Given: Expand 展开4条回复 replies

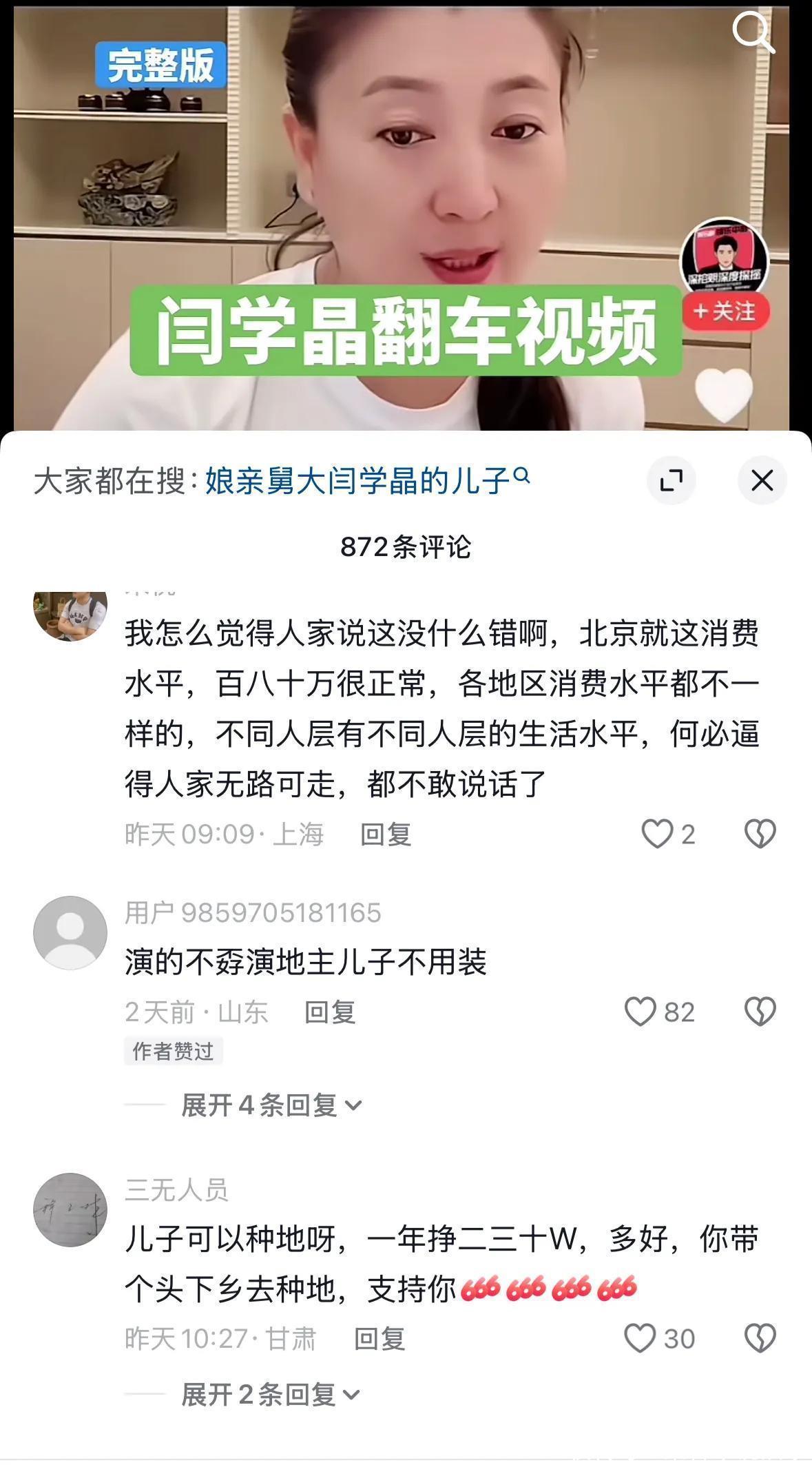Looking at the screenshot, I should [271, 1105].
